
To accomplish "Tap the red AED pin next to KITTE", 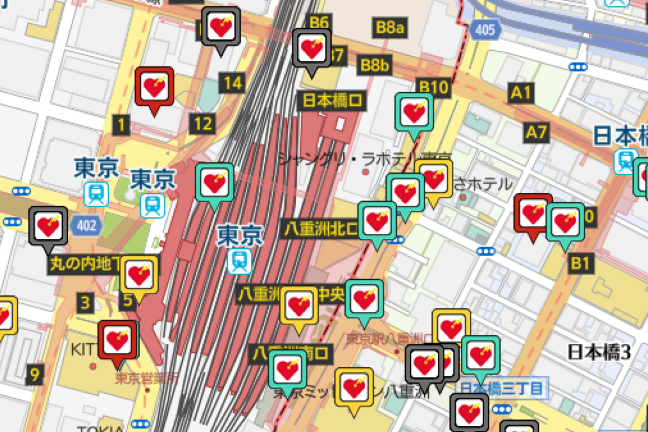I will pyautogui.click(x=117, y=342).
